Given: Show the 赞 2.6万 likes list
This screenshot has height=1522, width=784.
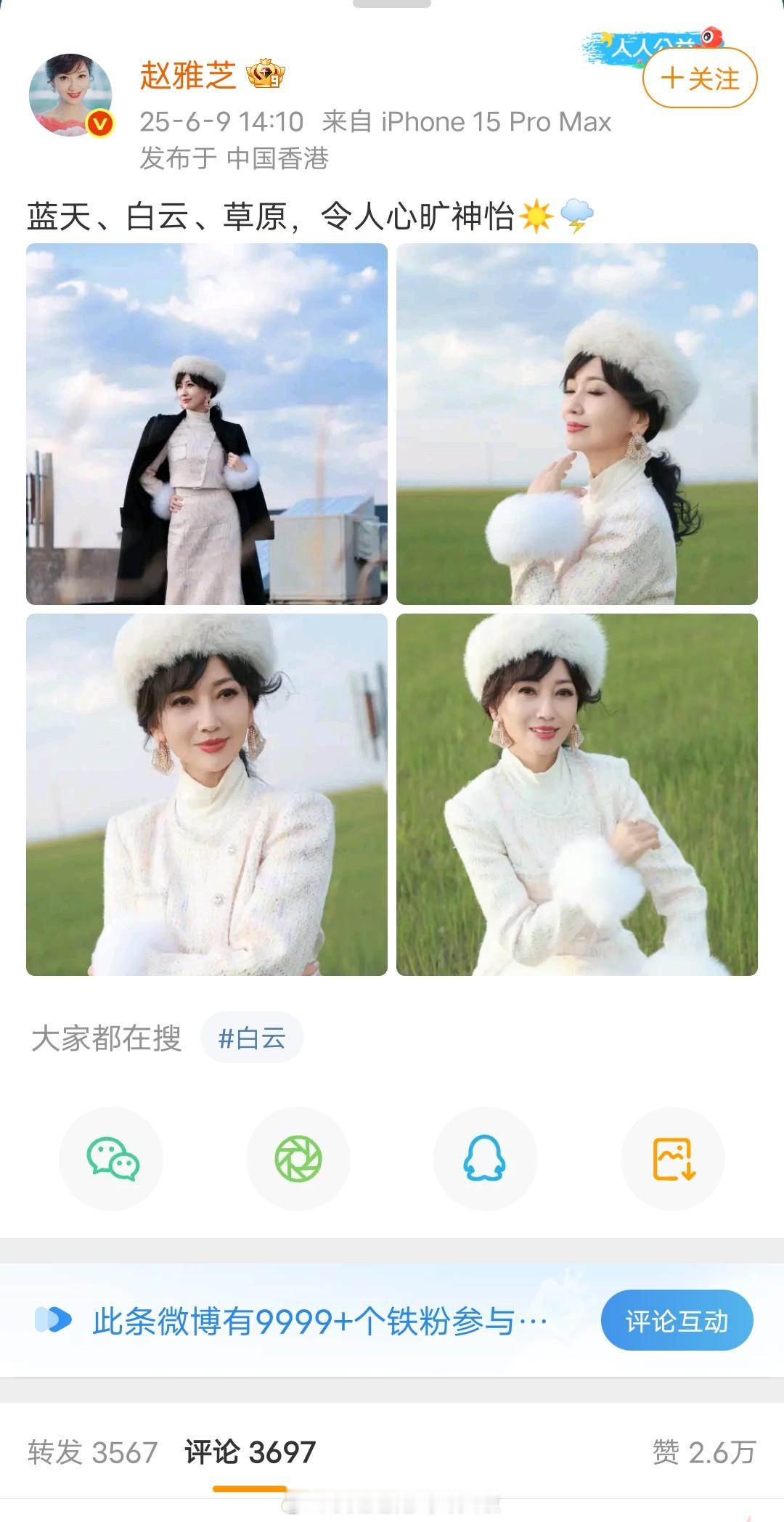Looking at the screenshot, I should point(704,1452).
